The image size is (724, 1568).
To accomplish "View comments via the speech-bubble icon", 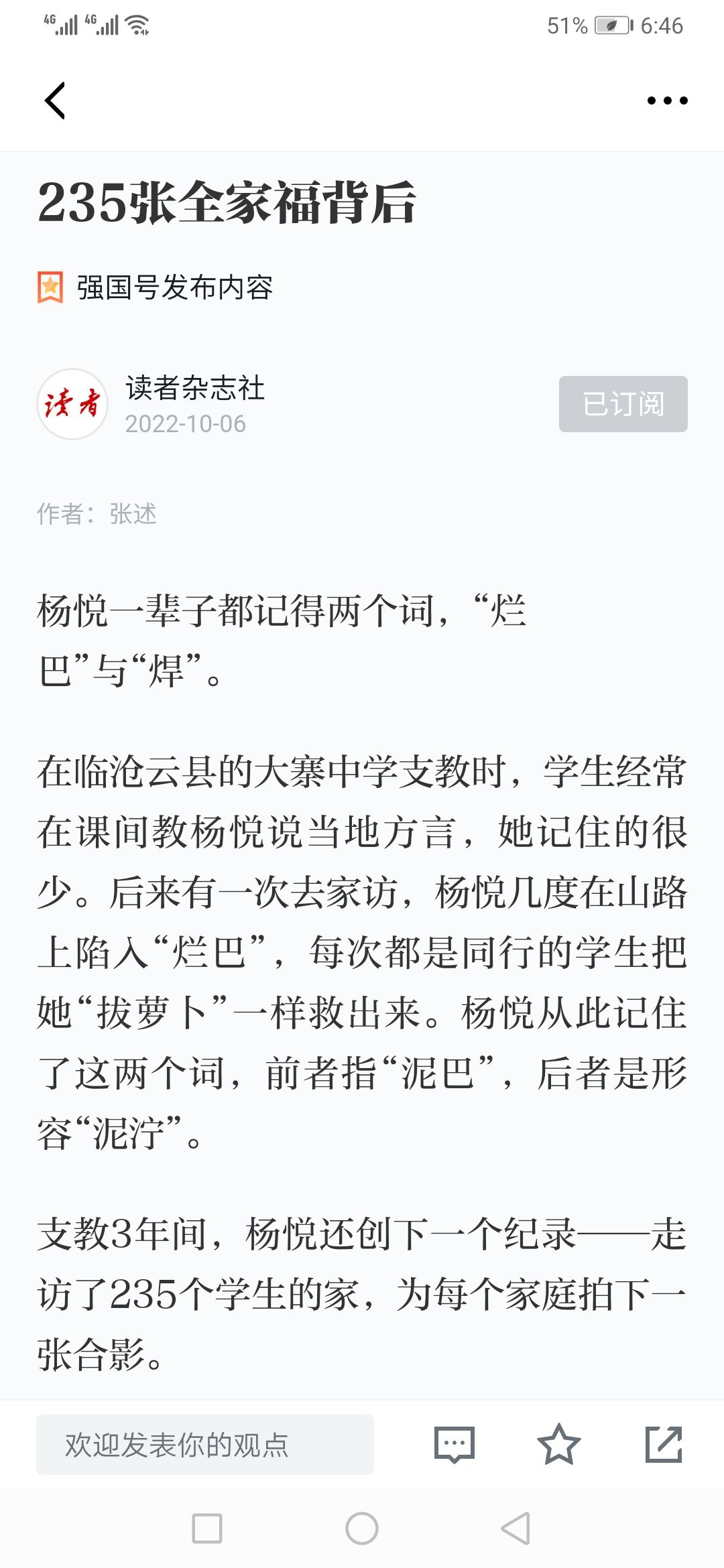I will [x=455, y=1445].
